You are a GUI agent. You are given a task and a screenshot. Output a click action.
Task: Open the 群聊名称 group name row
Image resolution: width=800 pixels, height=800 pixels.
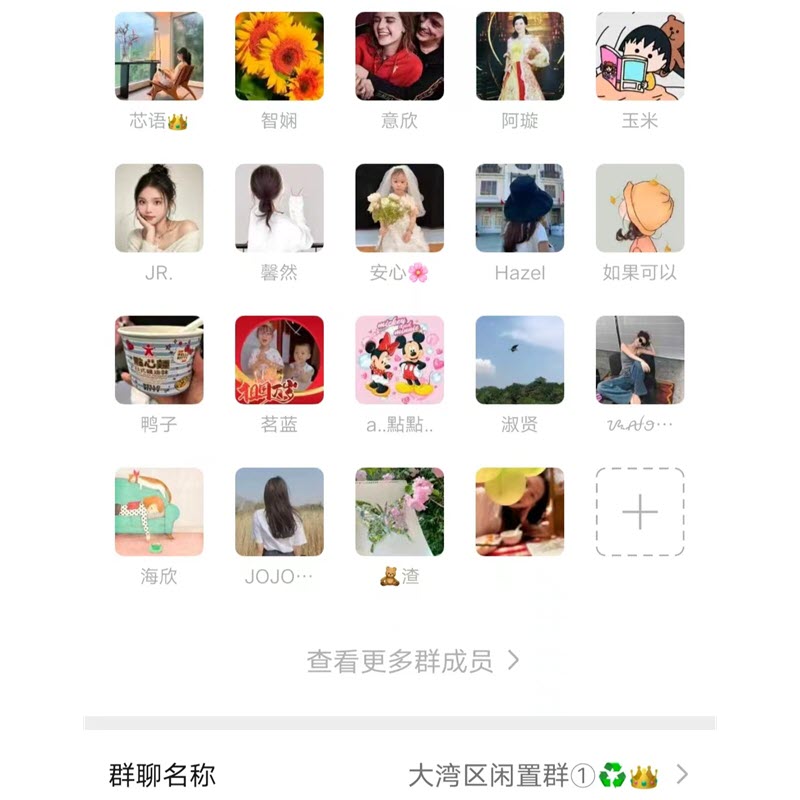400,775
